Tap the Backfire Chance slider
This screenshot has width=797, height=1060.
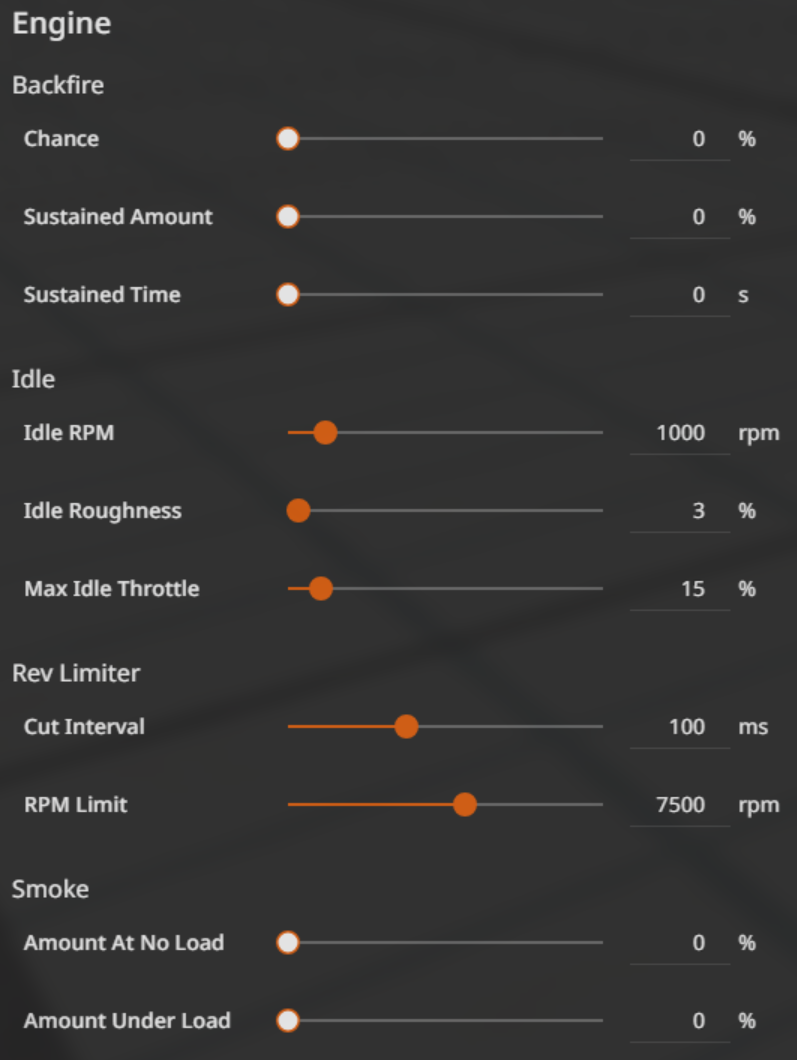point(445,139)
